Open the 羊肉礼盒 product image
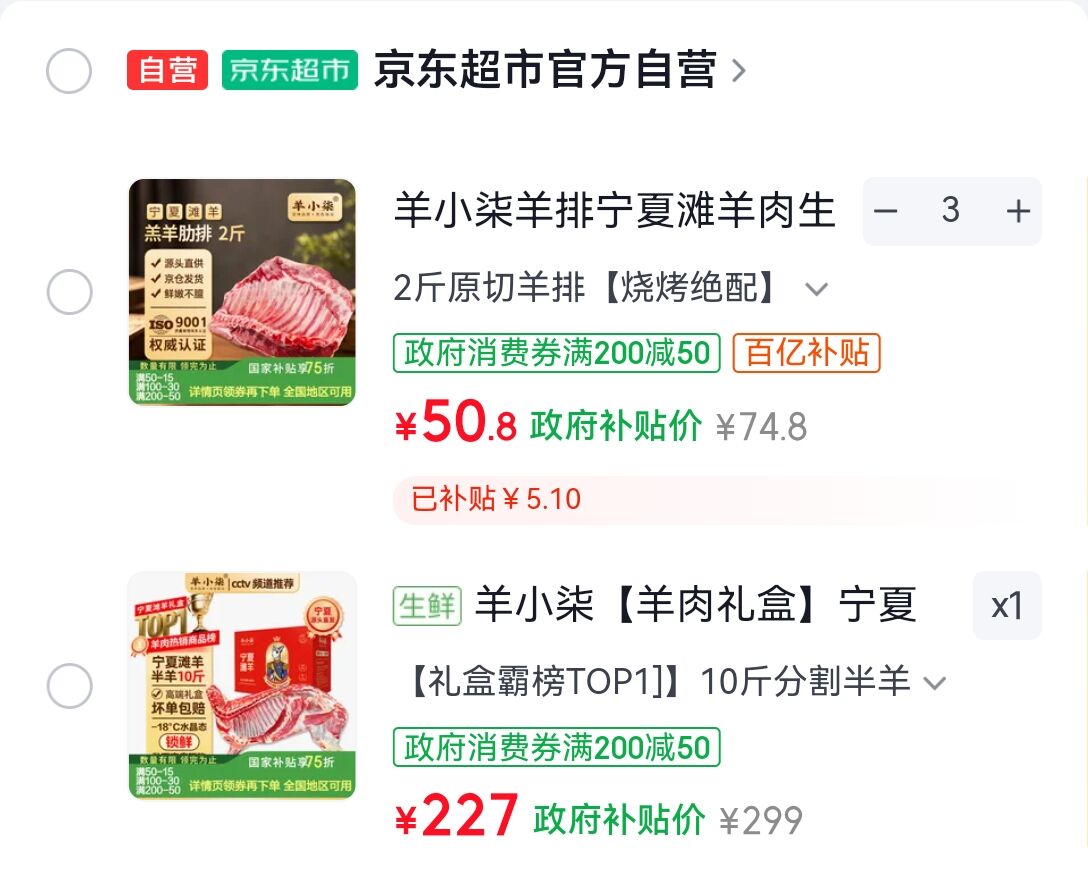1088x874 pixels. click(x=242, y=686)
